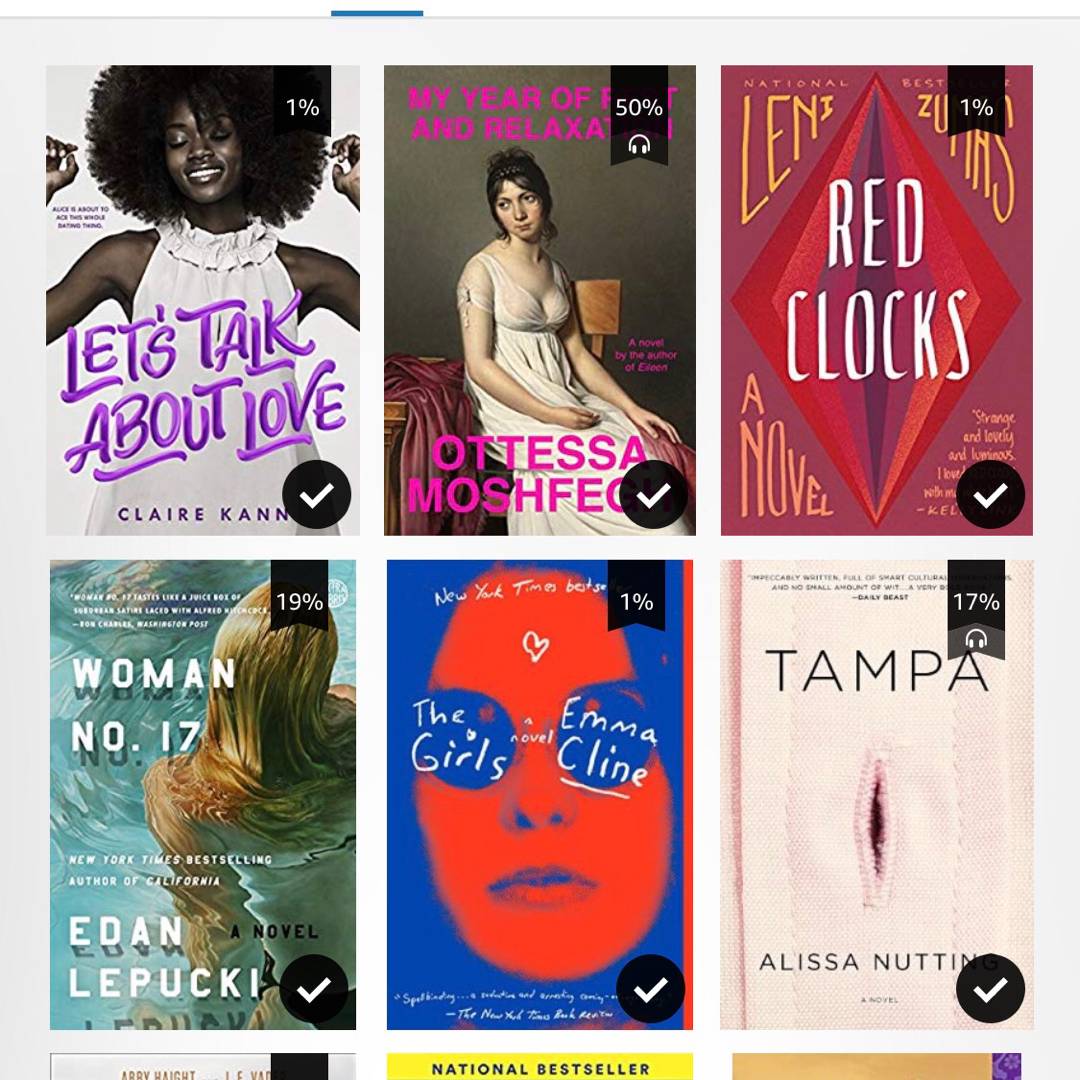Open The Girls by Emma Cline
The image size is (1080, 1080).
point(539,795)
